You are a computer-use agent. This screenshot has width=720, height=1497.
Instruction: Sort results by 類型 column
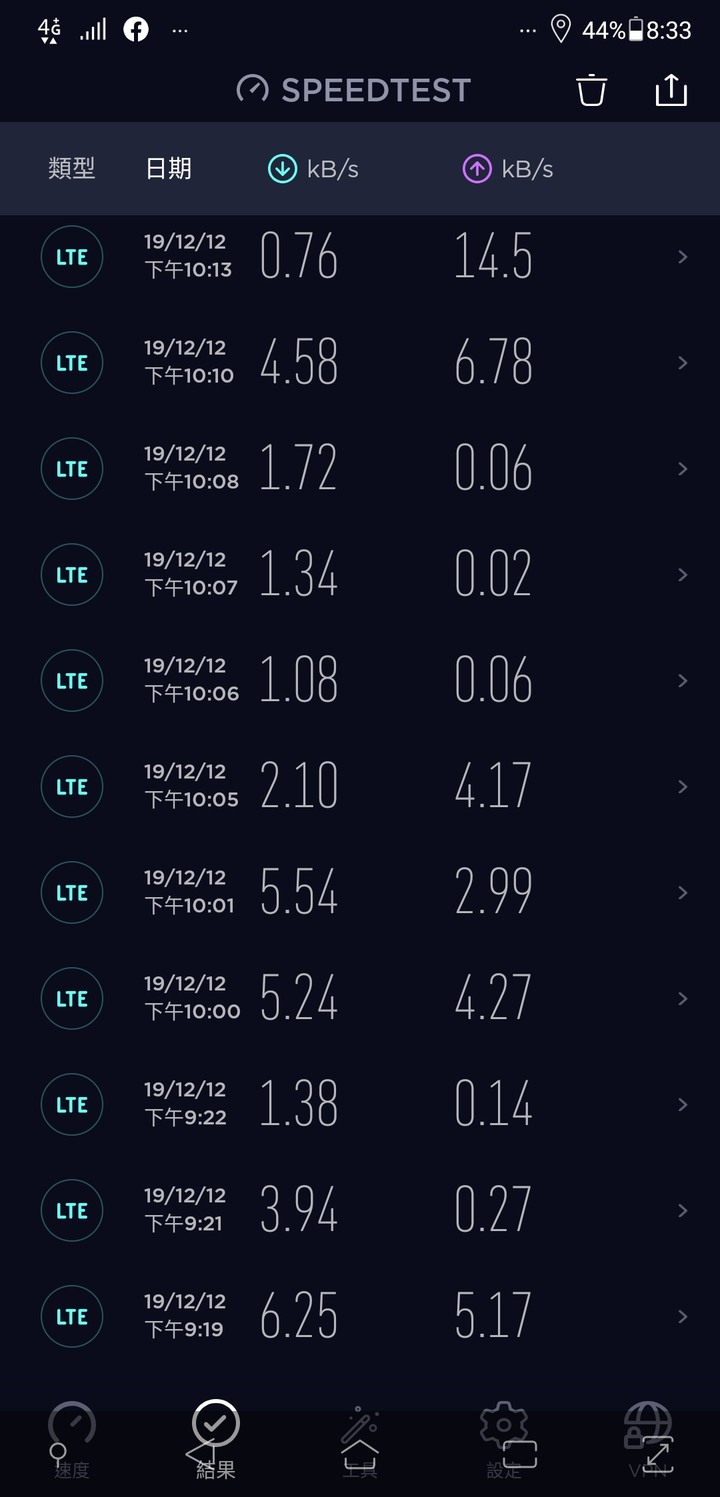[72, 169]
